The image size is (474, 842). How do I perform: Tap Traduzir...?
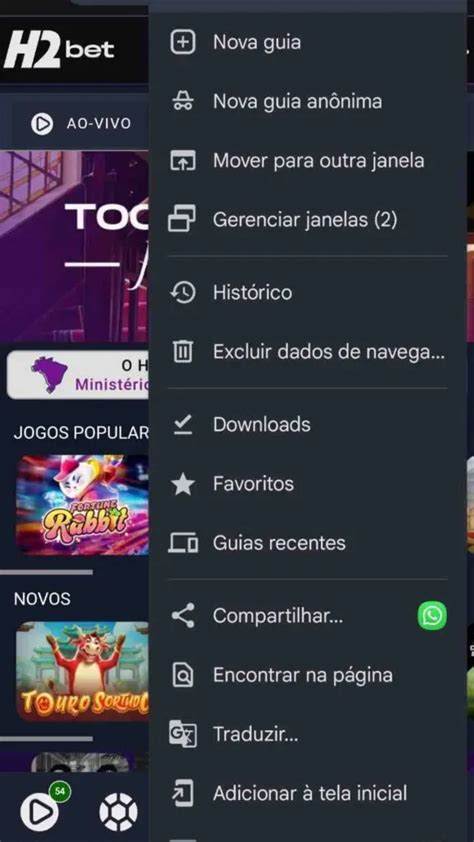point(308,734)
